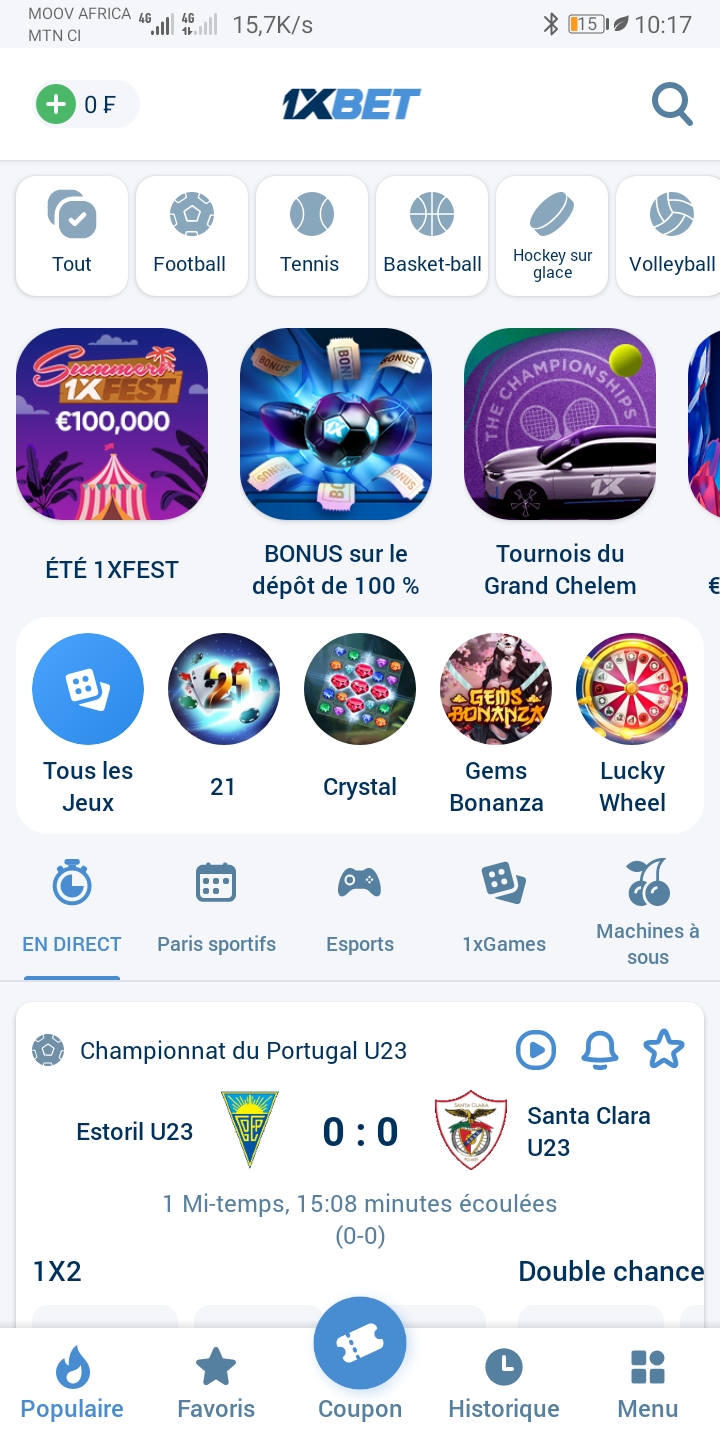720x1440 pixels.
Task: Add Estoril U23 match to favorites star
Action: point(664,1050)
